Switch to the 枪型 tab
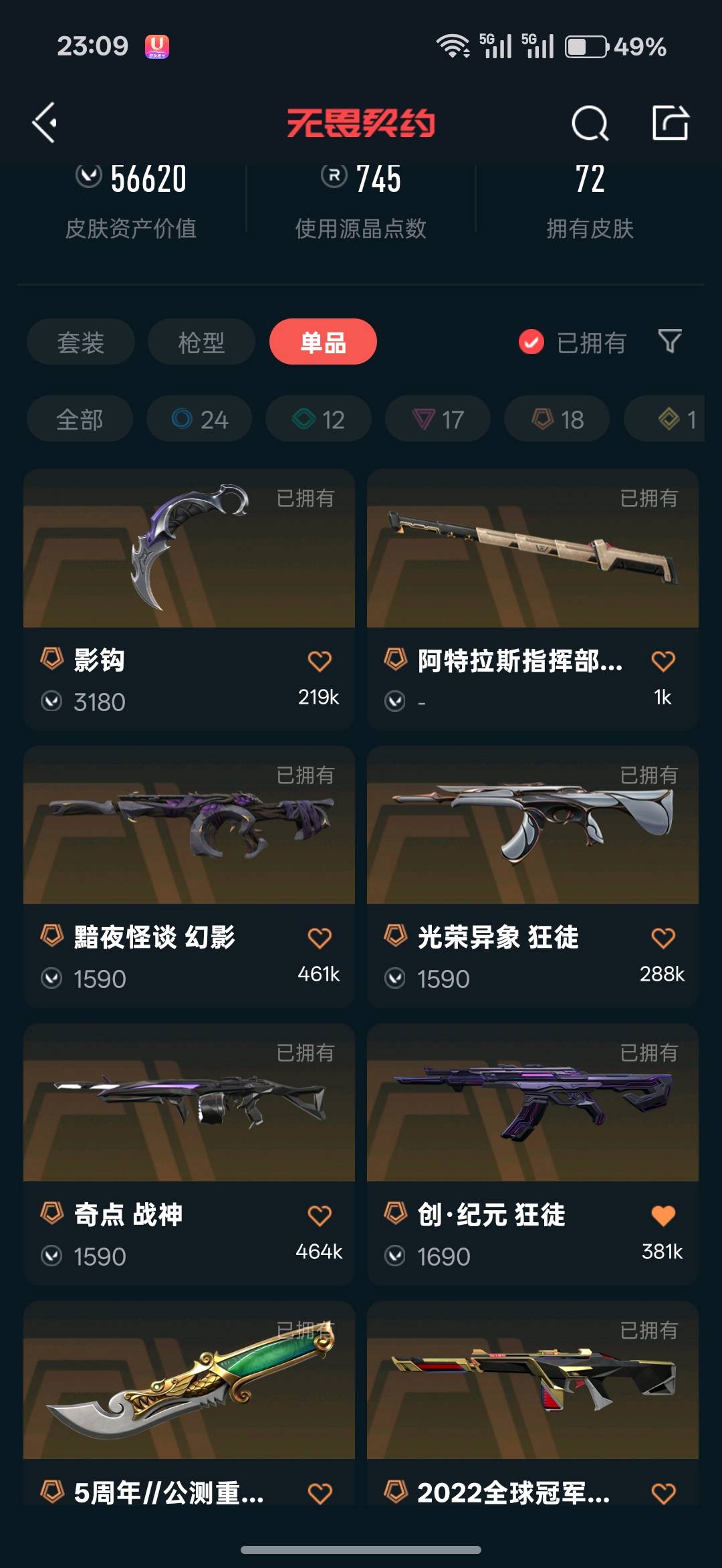Image resolution: width=722 pixels, height=1568 pixels. click(x=201, y=342)
